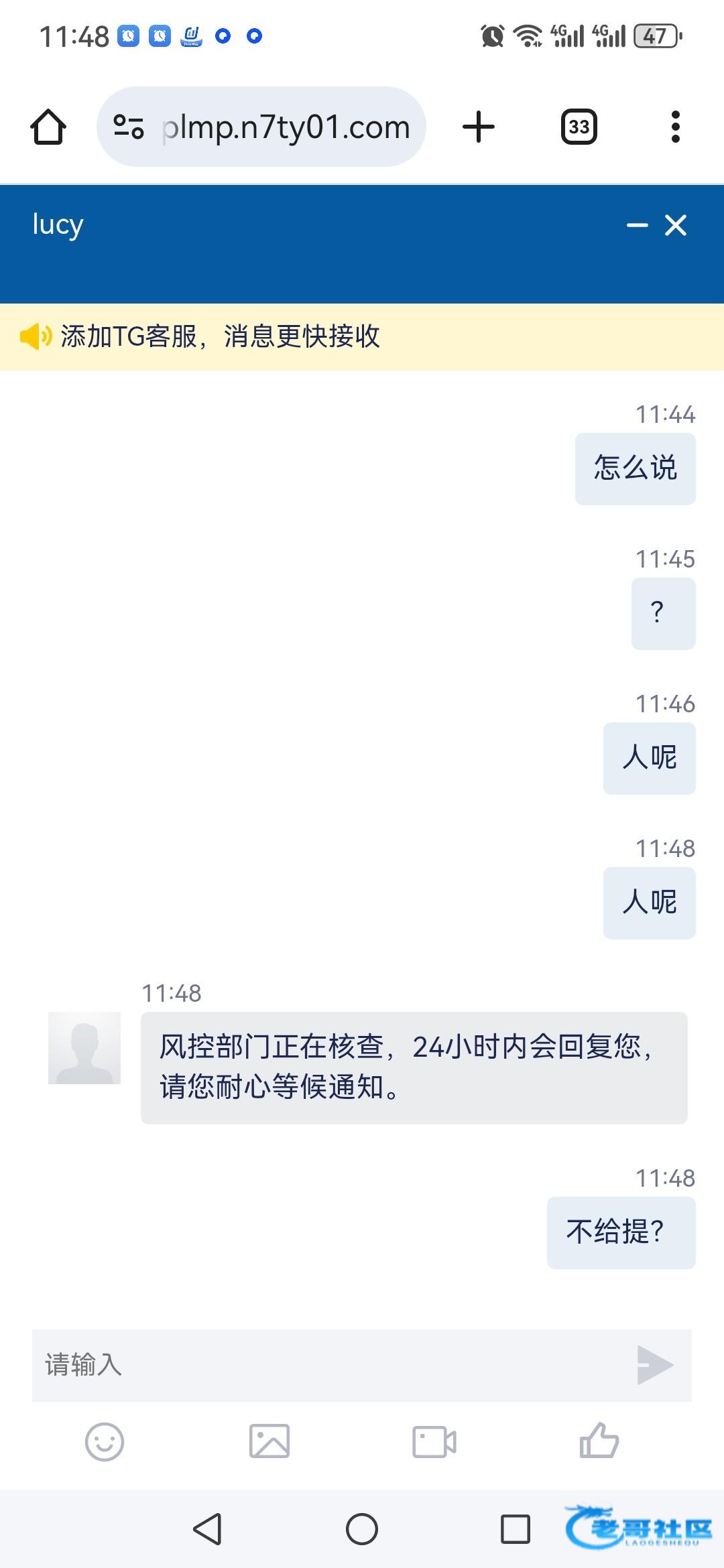Close the lucy chat window
Screen dimensions: 724x1568
676,226
